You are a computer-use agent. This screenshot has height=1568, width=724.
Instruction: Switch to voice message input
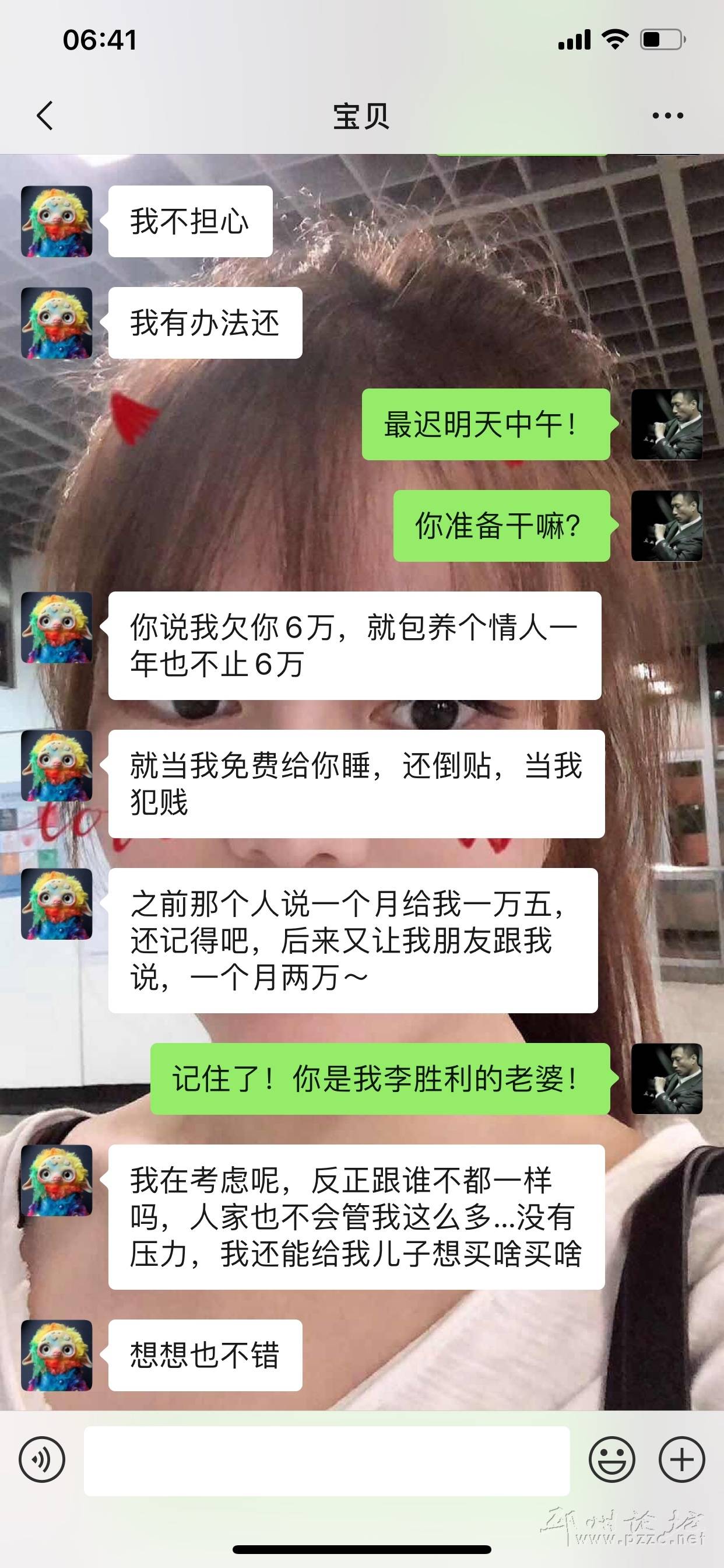(x=42, y=1459)
